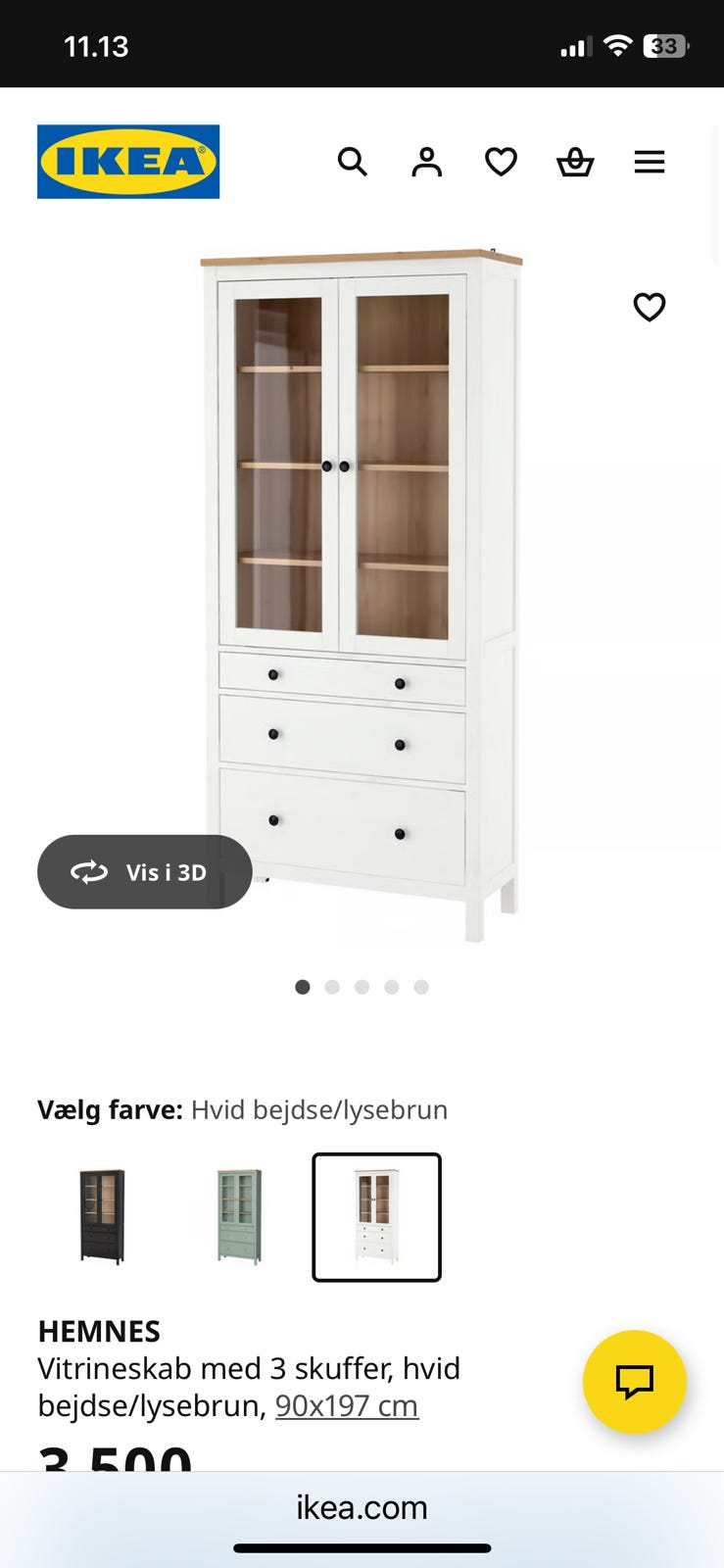The width and height of the screenshot is (724, 1568).
Task: Open the 90x197 cm dimensions link
Action: [x=347, y=1405]
